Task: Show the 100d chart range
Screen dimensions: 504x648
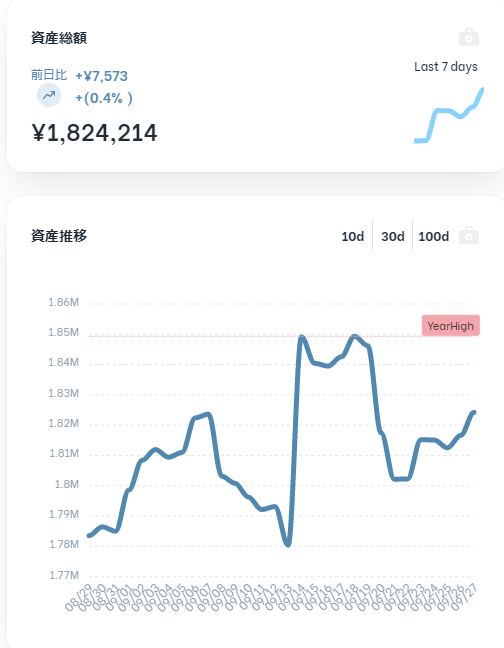Action: pos(433,236)
